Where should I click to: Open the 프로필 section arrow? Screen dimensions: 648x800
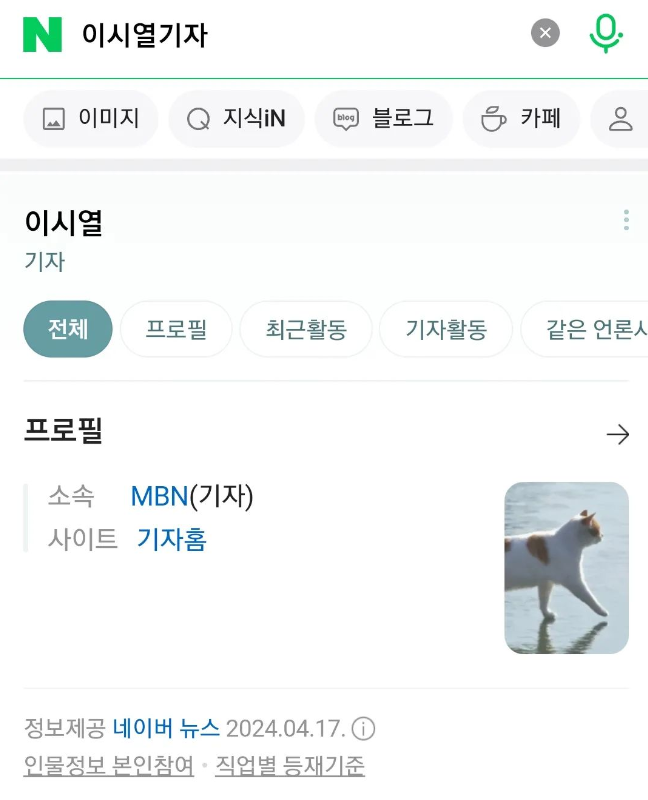618,434
